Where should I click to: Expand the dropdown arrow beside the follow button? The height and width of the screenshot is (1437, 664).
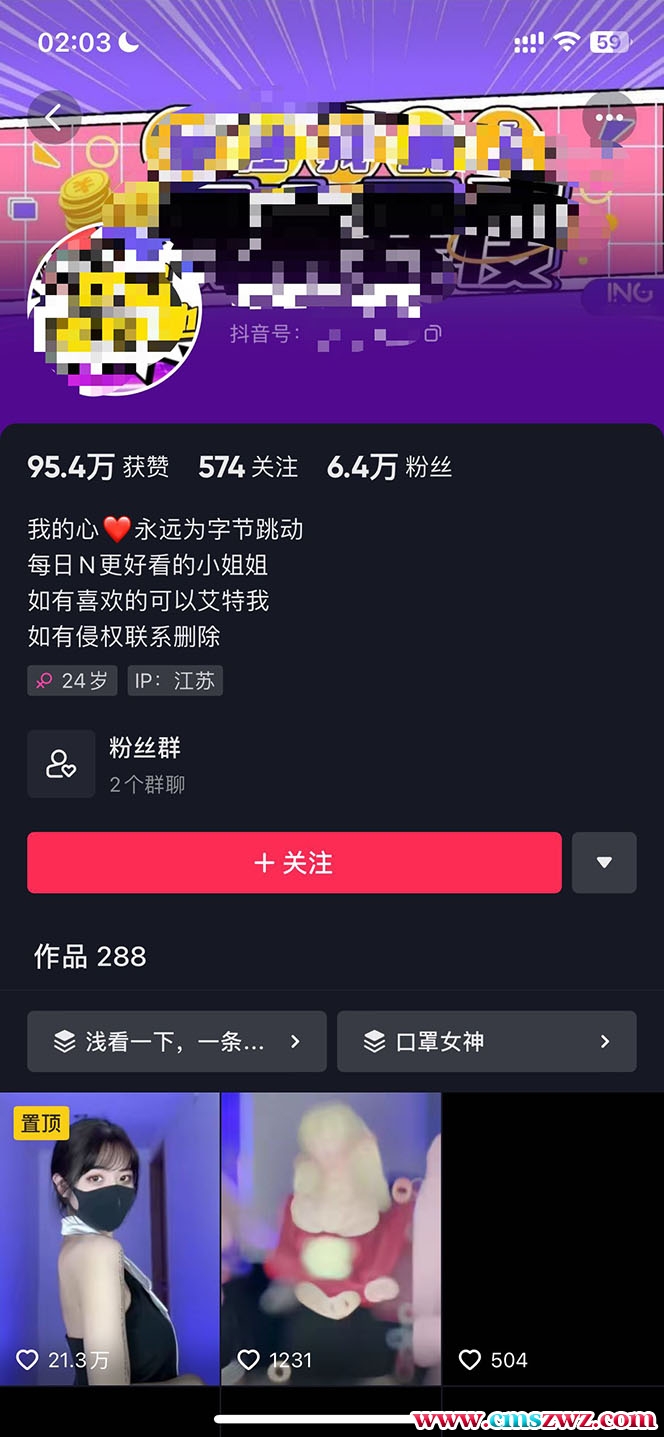click(604, 862)
